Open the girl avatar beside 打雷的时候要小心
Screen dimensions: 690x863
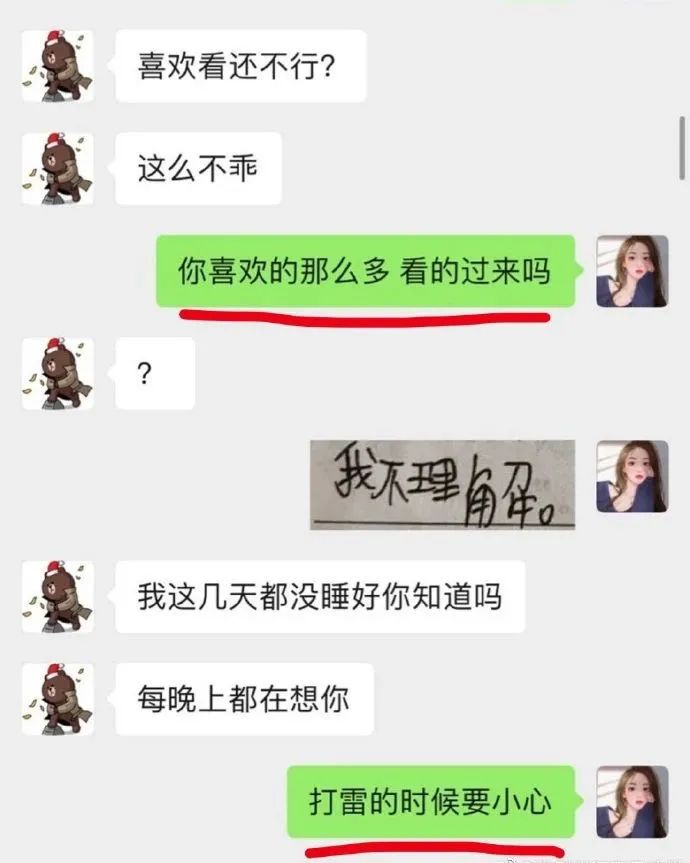point(631,801)
